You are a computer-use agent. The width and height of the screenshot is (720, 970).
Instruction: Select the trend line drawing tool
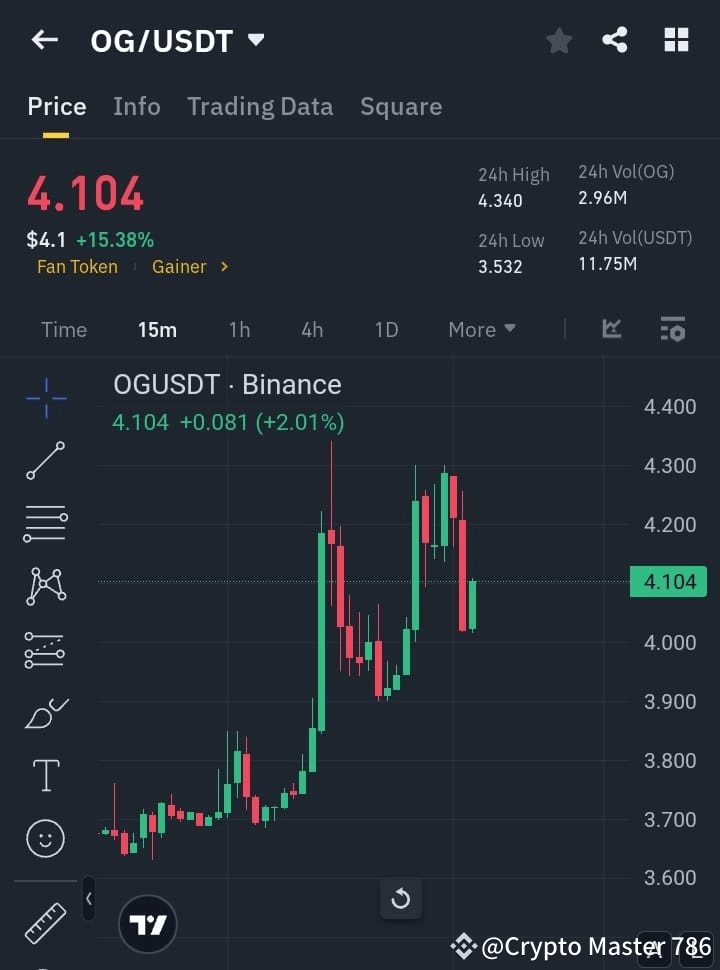(45, 461)
